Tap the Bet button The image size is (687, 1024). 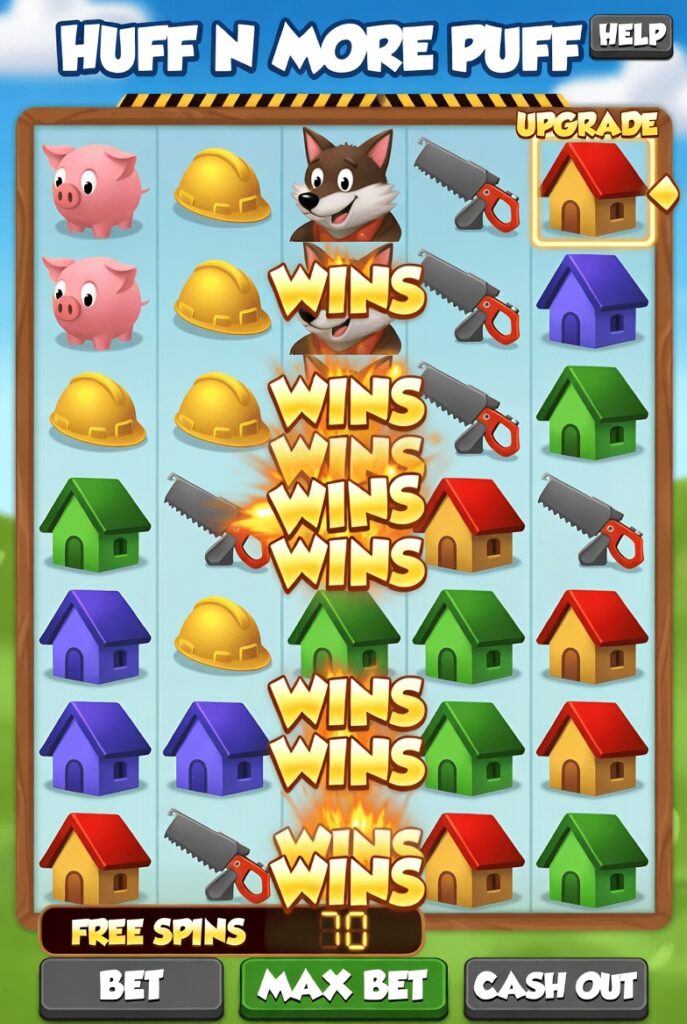[x=131, y=986]
